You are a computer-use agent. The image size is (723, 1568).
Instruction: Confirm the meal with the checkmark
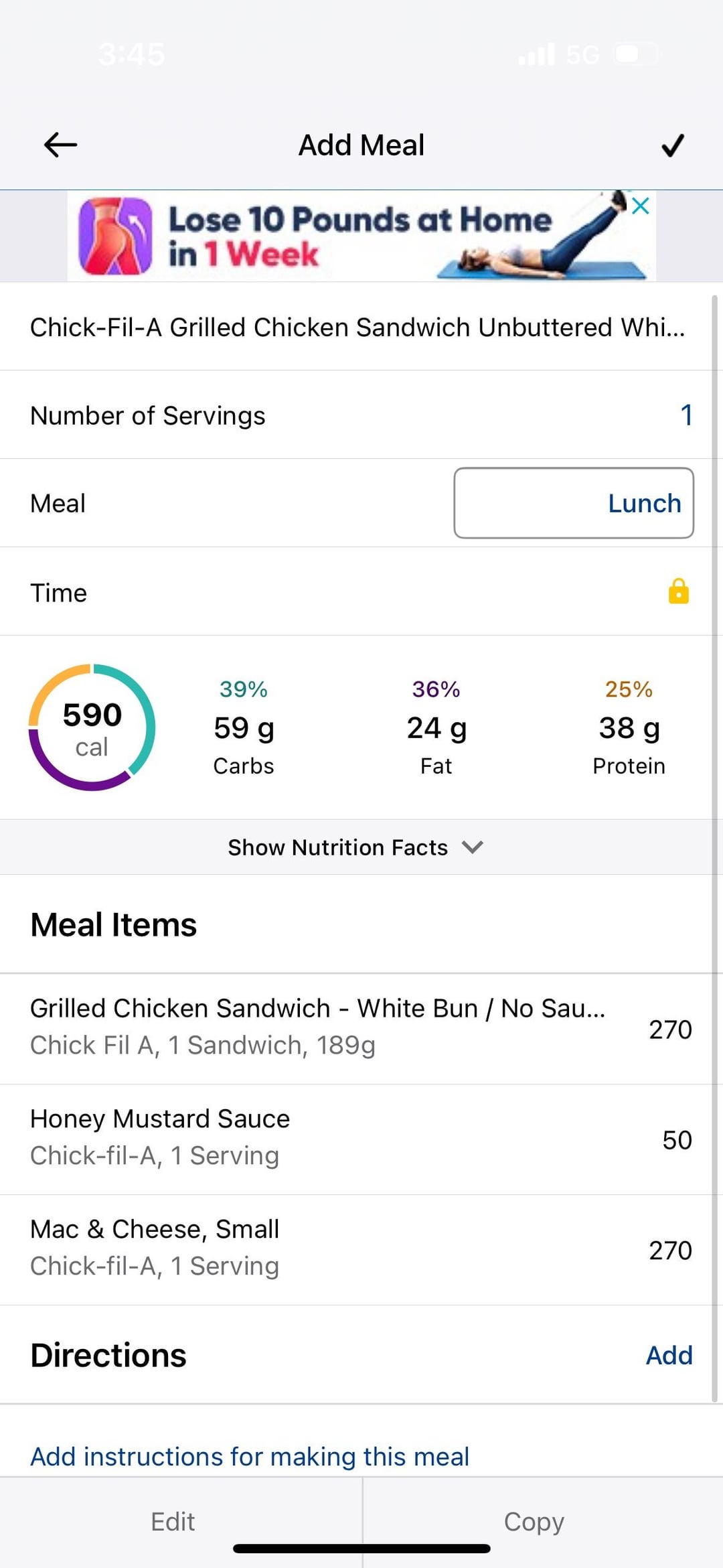click(x=672, y=145)
